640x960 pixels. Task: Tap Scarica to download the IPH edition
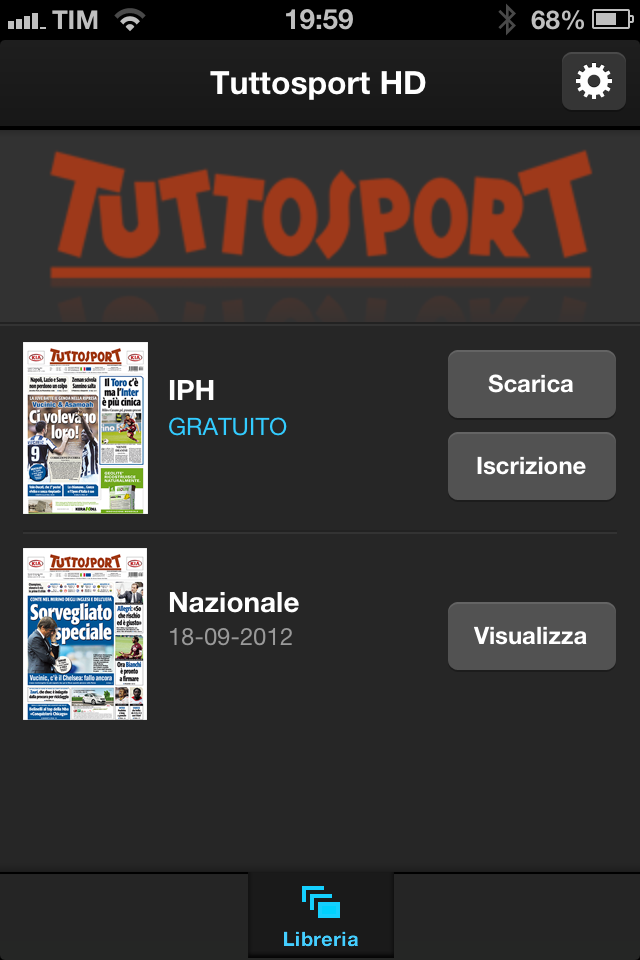[x=531, y=384]
